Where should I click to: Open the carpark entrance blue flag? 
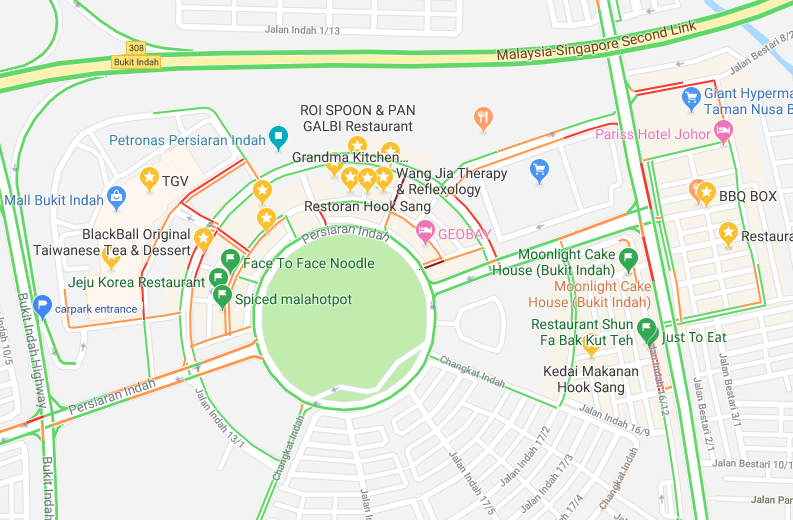[42, 305]
